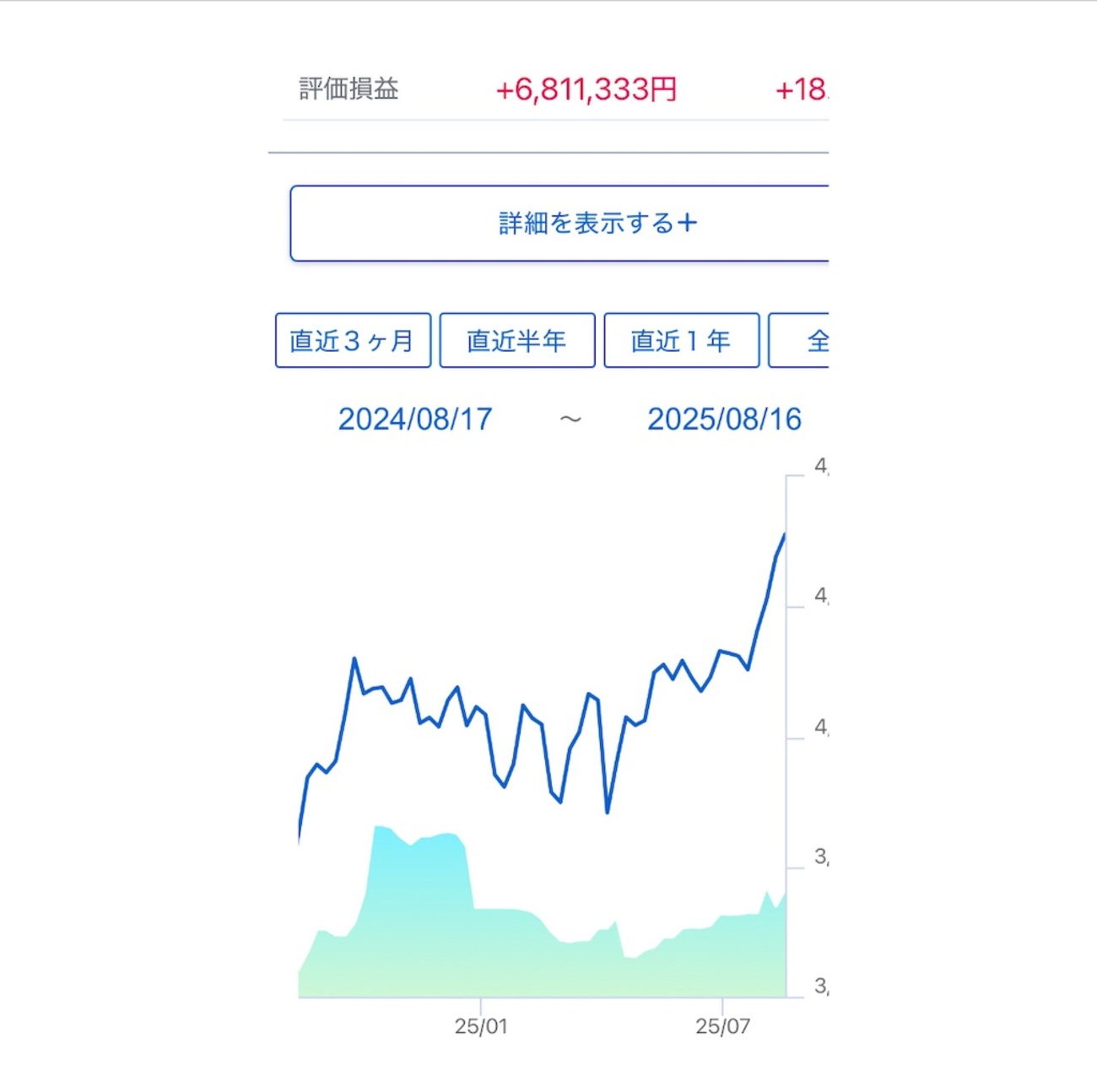1097x1092 pixels.
Task: Show the 直近1年 range
Action: (681, 341)
